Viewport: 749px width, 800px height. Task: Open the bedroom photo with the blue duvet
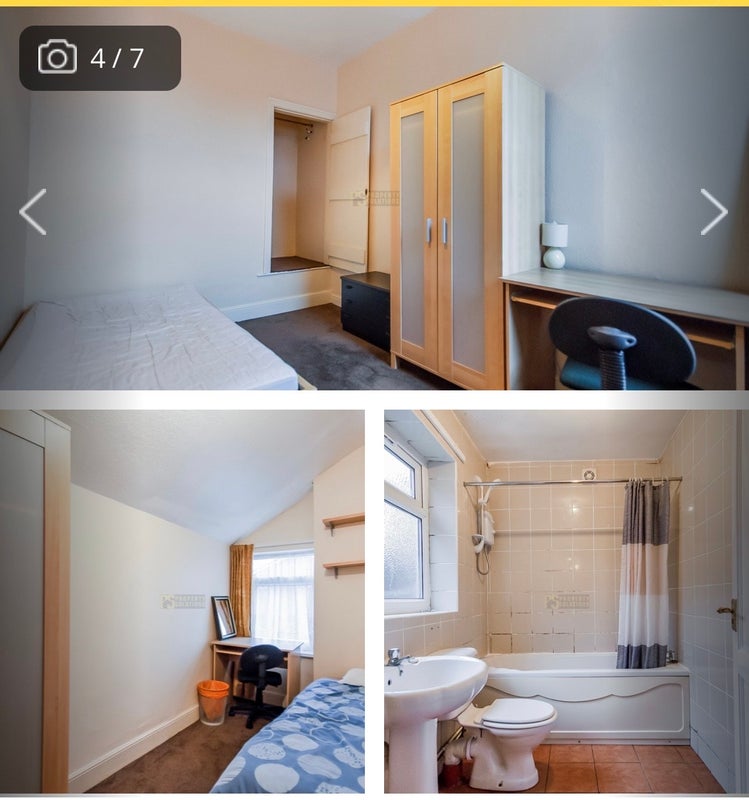[182, 601]
